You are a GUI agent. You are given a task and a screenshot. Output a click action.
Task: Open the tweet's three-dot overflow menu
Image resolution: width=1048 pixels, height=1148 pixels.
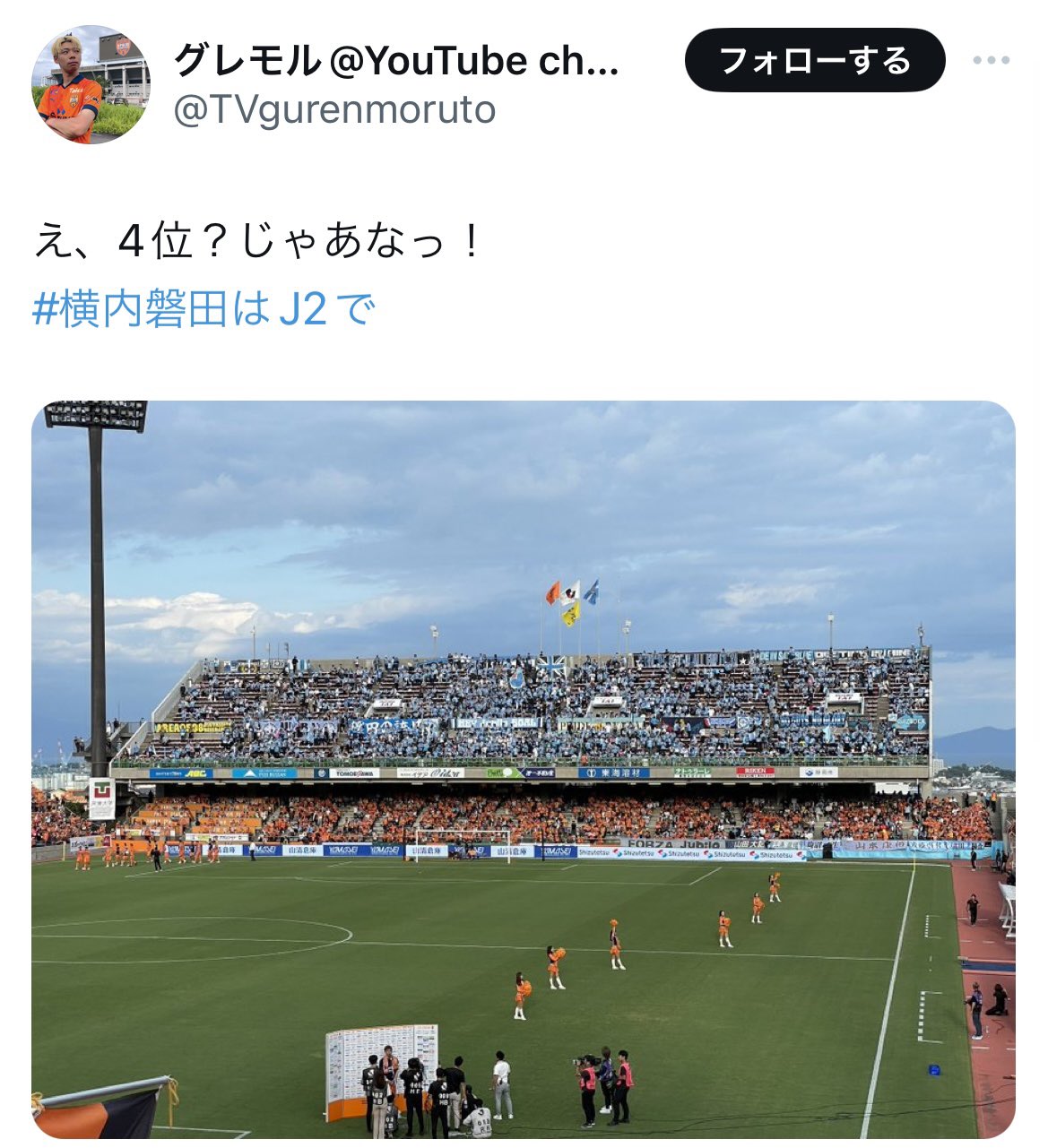click(991, 61)
